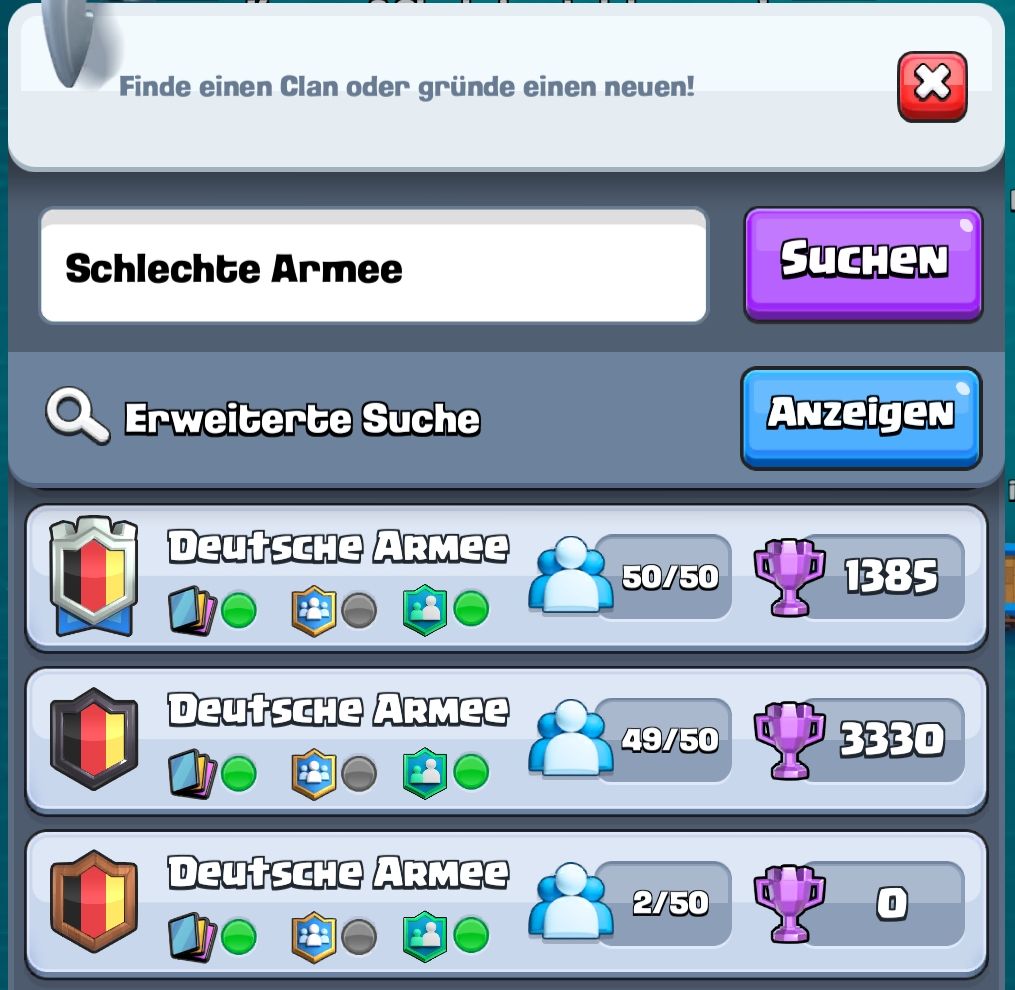1015x990 pixels.
Task: Tap the clan name field with Schlechte Armee
Action: pos(373,267)
